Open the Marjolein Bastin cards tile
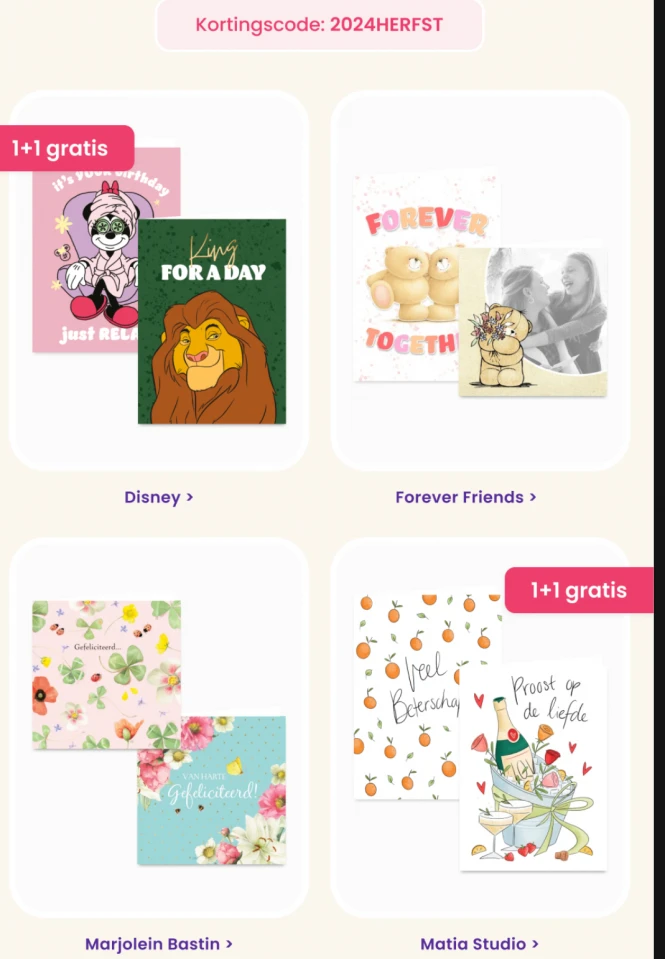The image size is (665, 959). click(x=159, y=730)
